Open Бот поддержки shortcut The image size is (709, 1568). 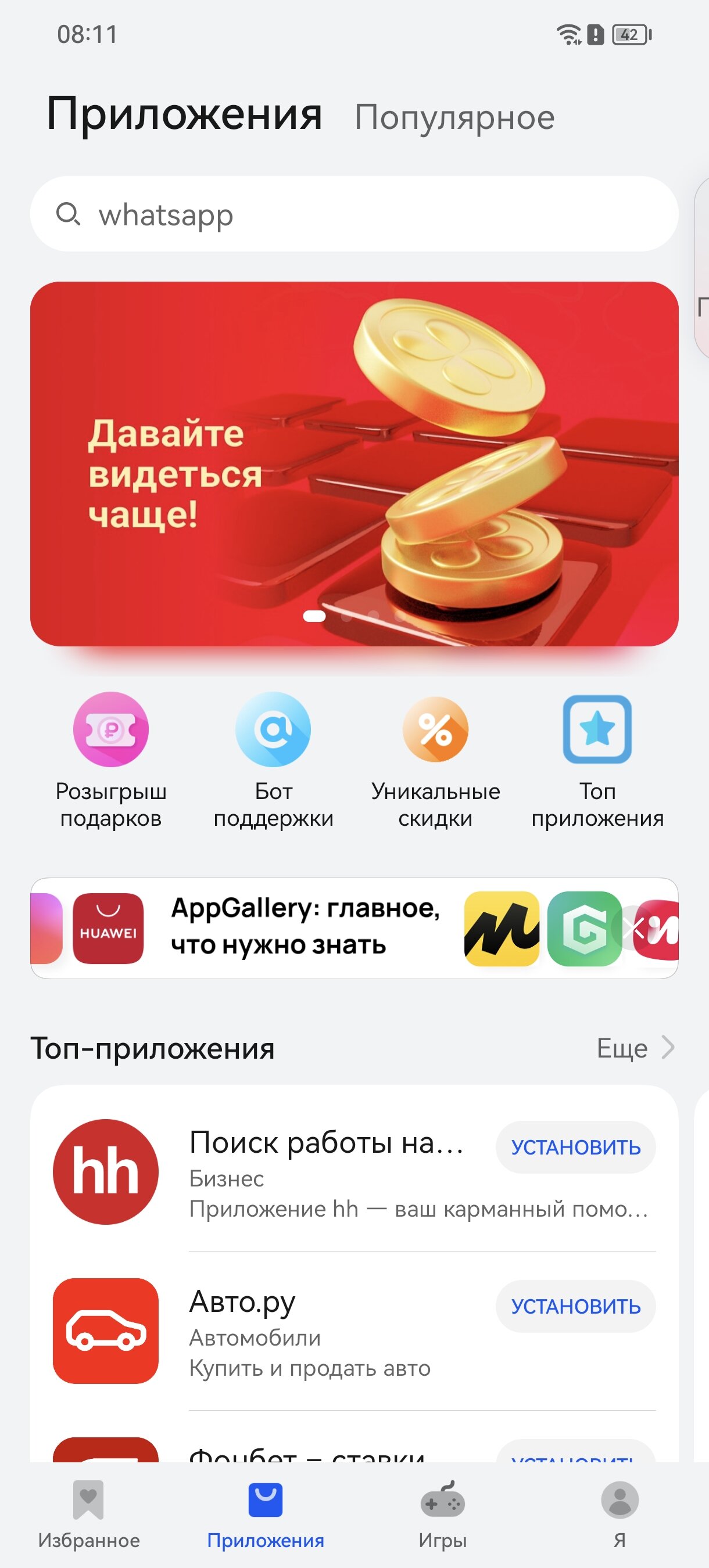274,760
